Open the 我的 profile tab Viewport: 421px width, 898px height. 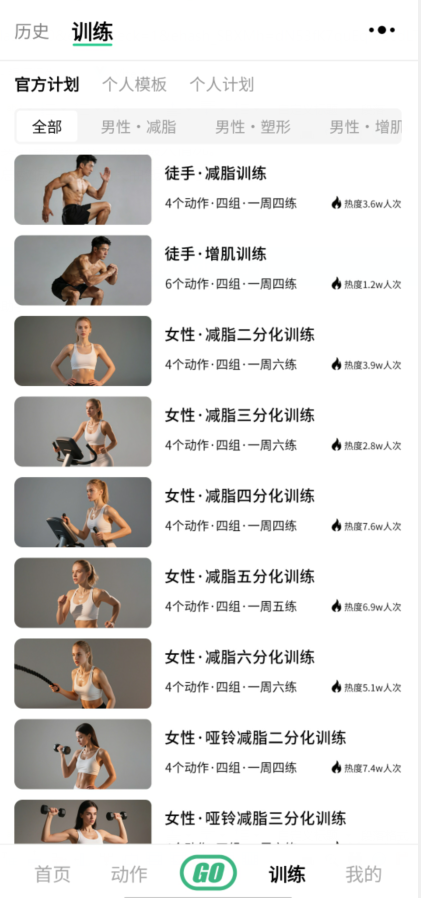point(363,875)
